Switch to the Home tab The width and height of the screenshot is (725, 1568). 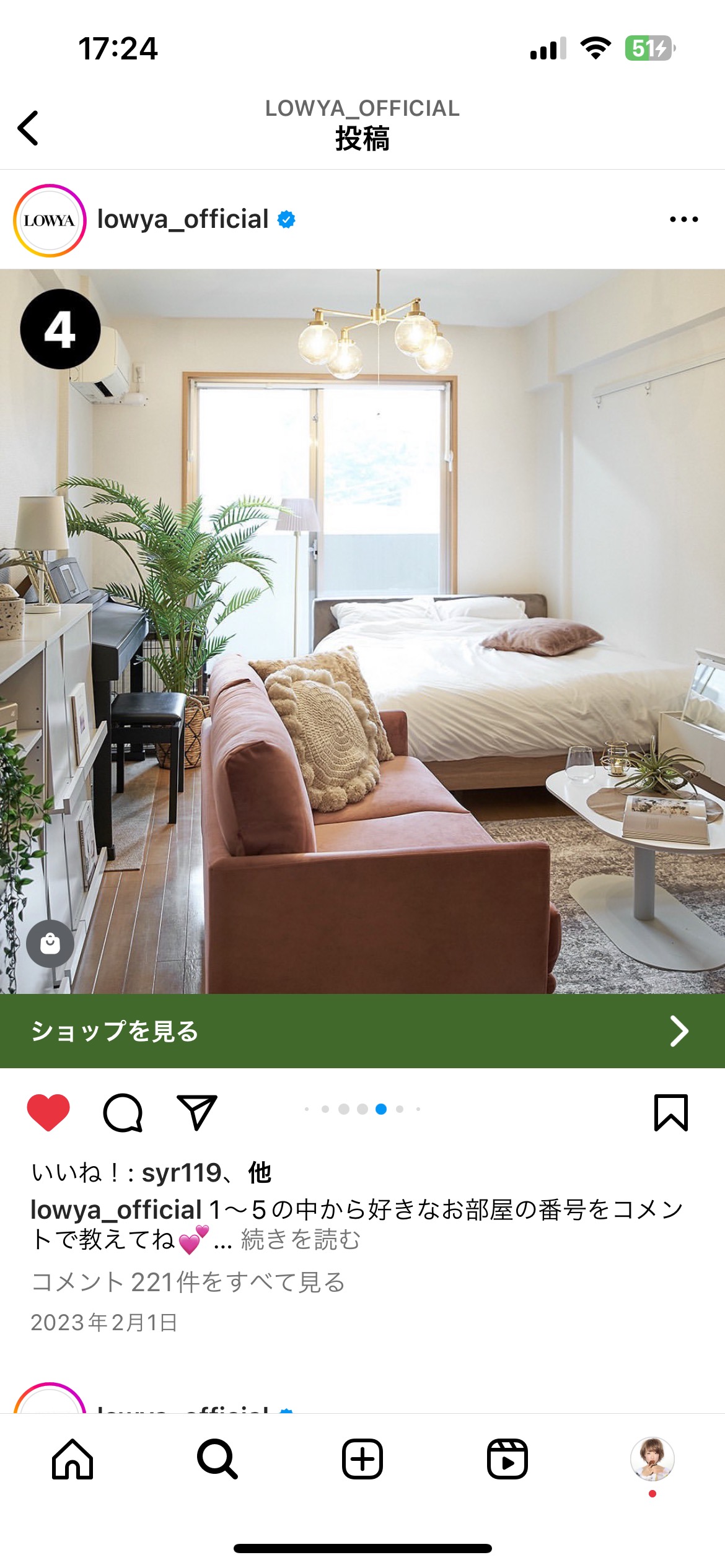(x=72, y=1459)
